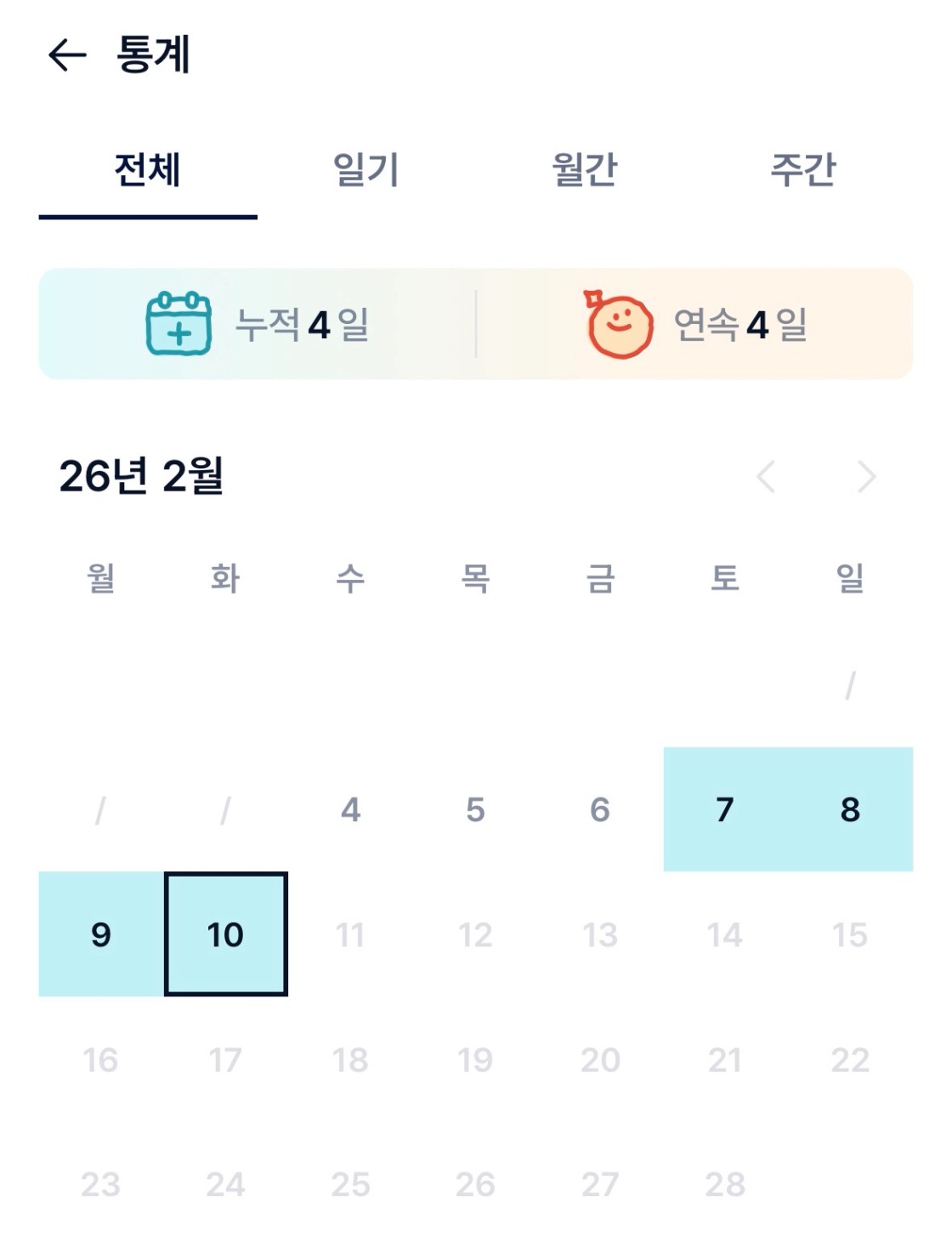The height and width of the screenshot is (1260, 952).
Task: Switch to the 일기 tab
Action: point(365,169)
